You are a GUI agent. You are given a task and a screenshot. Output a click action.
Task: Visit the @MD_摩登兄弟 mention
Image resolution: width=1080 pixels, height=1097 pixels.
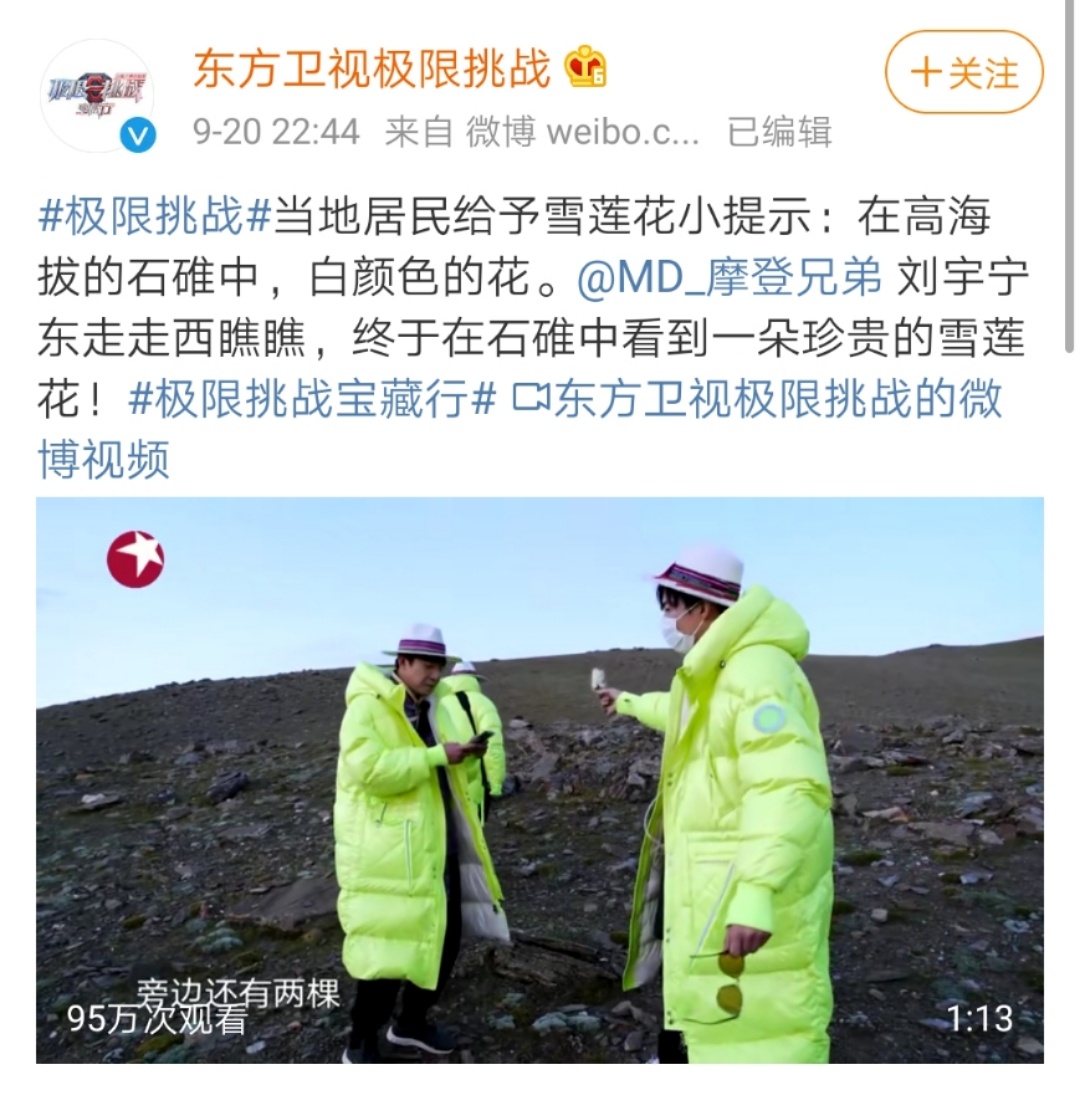pyautogui.click(x=729, y=279)
